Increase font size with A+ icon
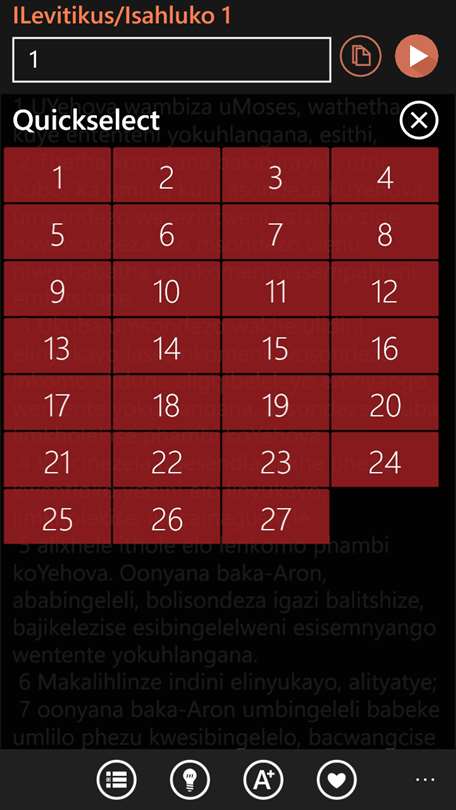This screenshot has height=810, width=456. (x=263, y=780)
